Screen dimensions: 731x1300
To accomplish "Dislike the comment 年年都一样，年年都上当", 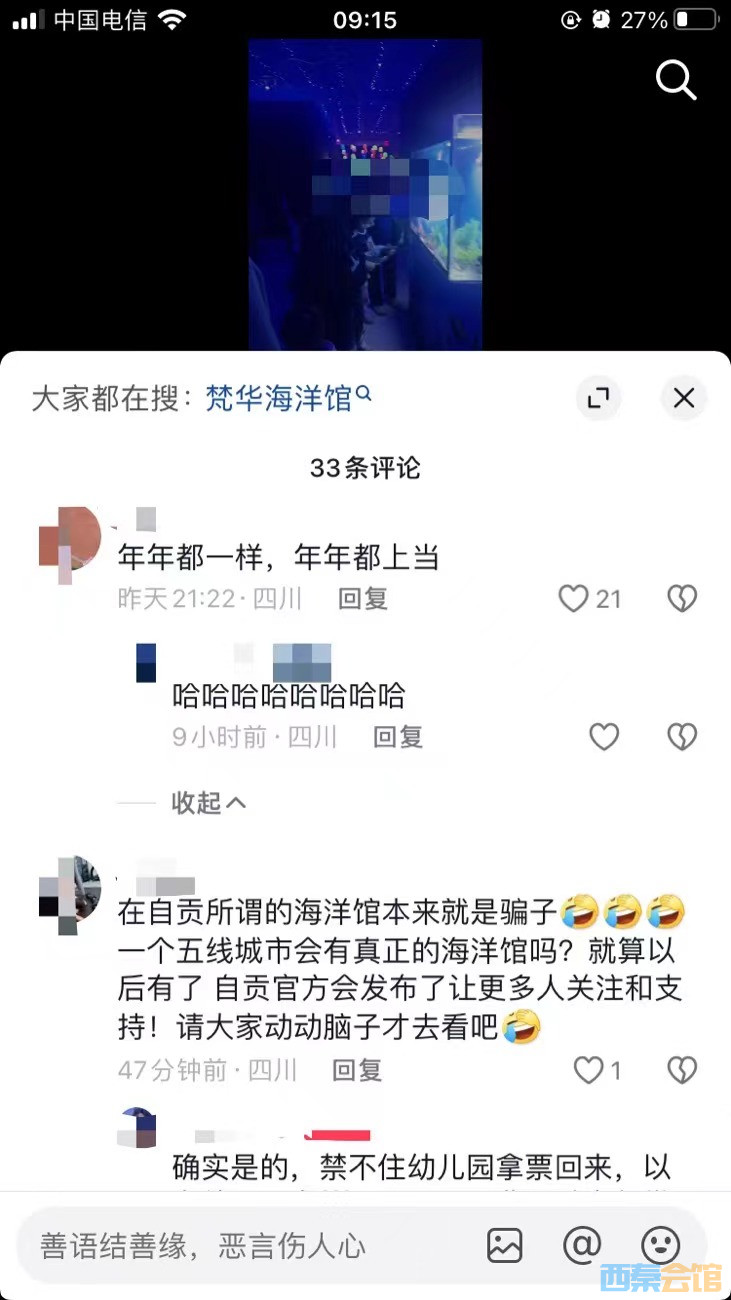I will pos(682,599).
